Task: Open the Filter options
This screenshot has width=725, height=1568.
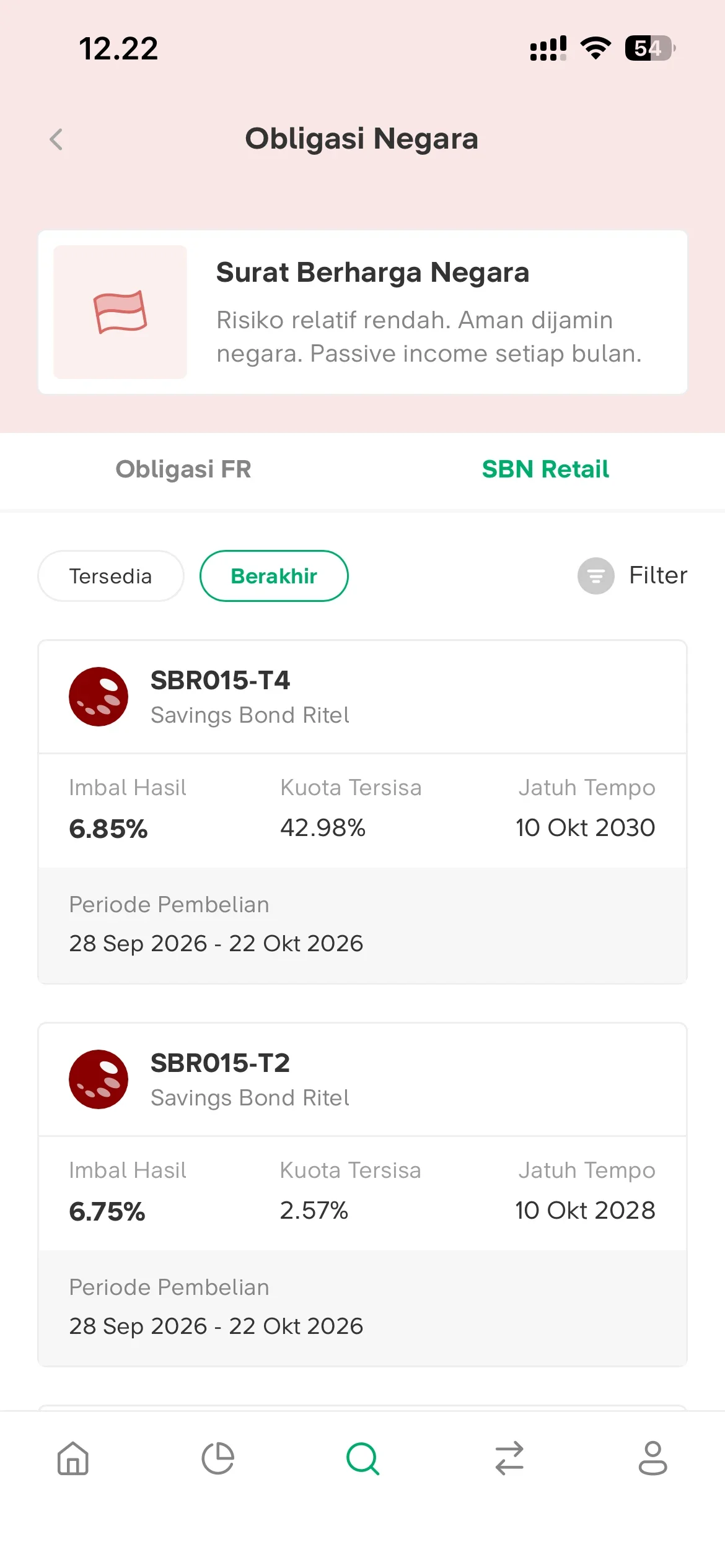Action: point(632,576)
